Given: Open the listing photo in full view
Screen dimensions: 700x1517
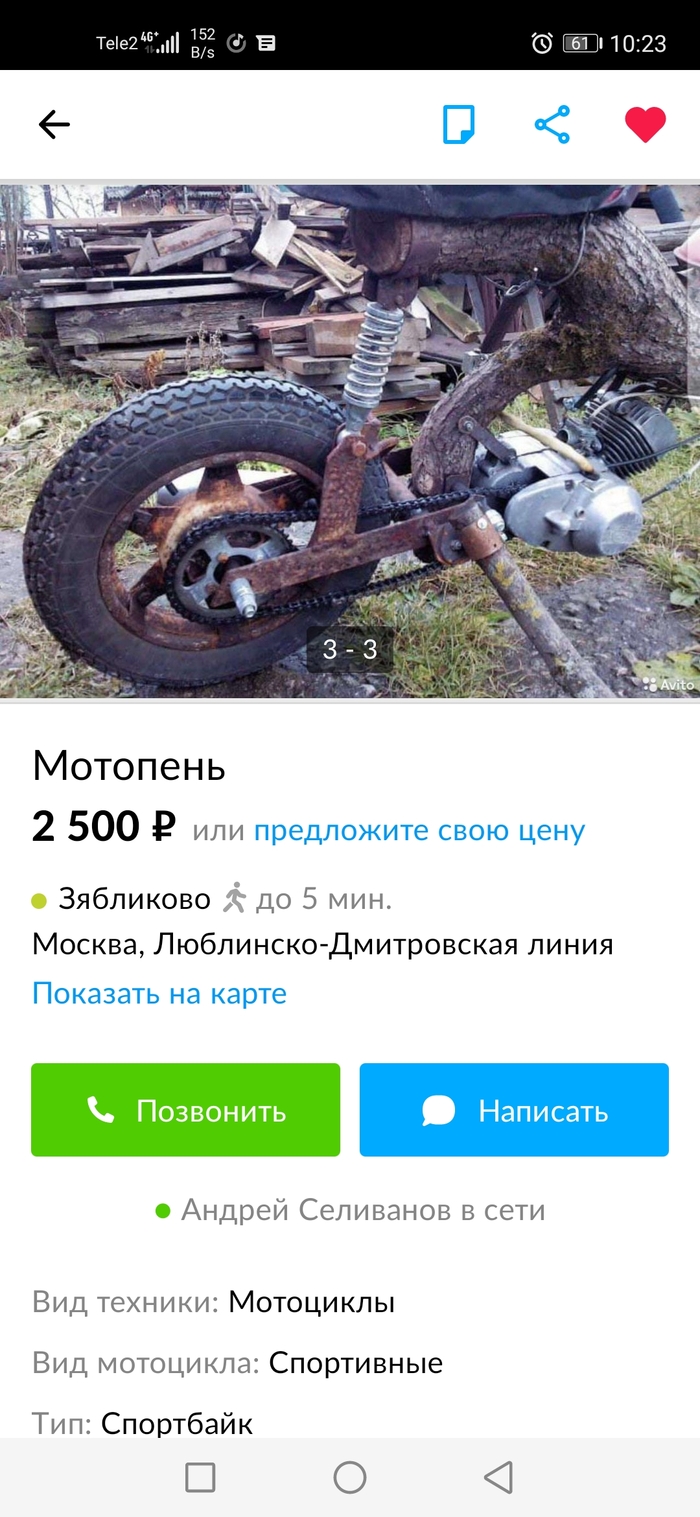Looking at the screenshot, I should click(350, 440).
